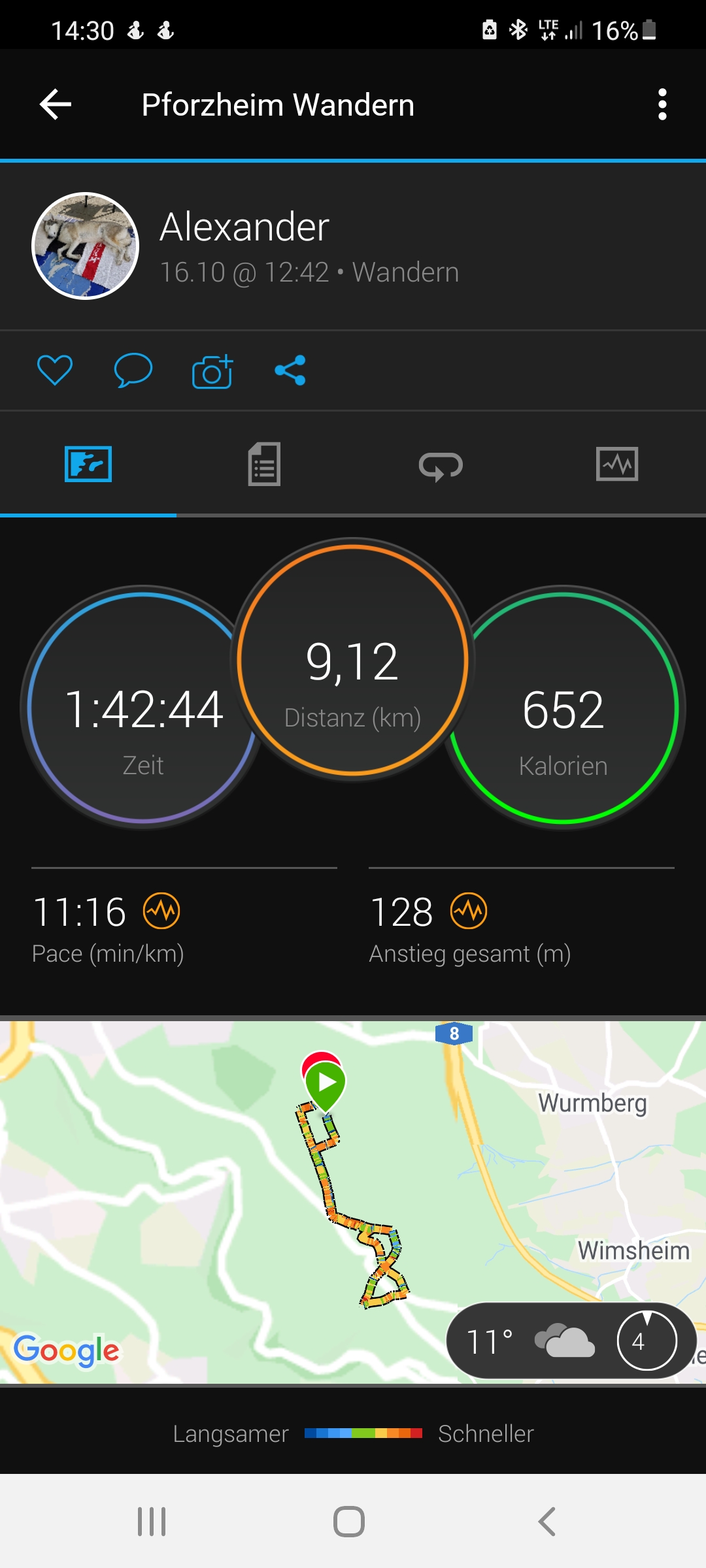This screenshot has width=706, height=1568.
Task: Show pace chart via icon beside 11:16
Action: click(161, 911)
